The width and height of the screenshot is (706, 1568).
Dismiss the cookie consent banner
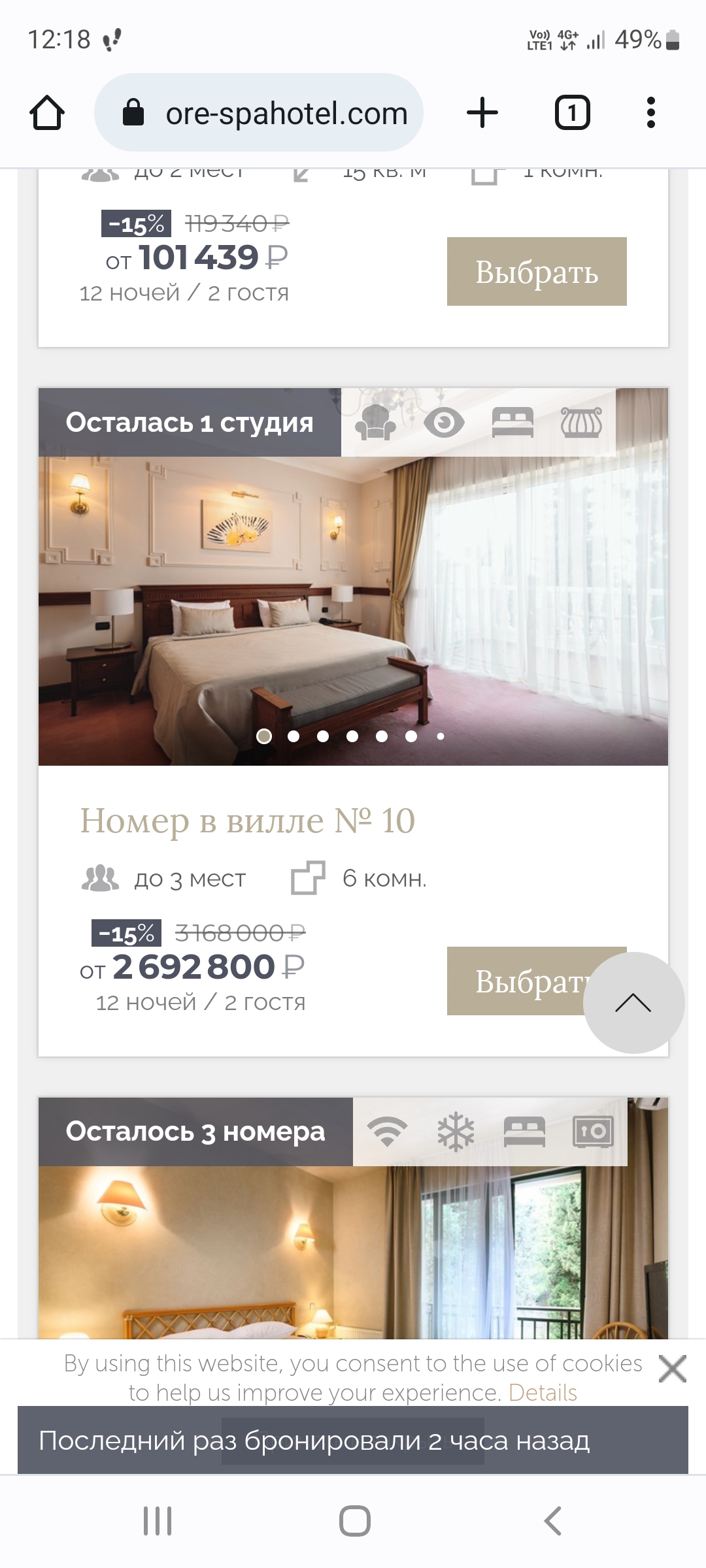click(673, 1369)
